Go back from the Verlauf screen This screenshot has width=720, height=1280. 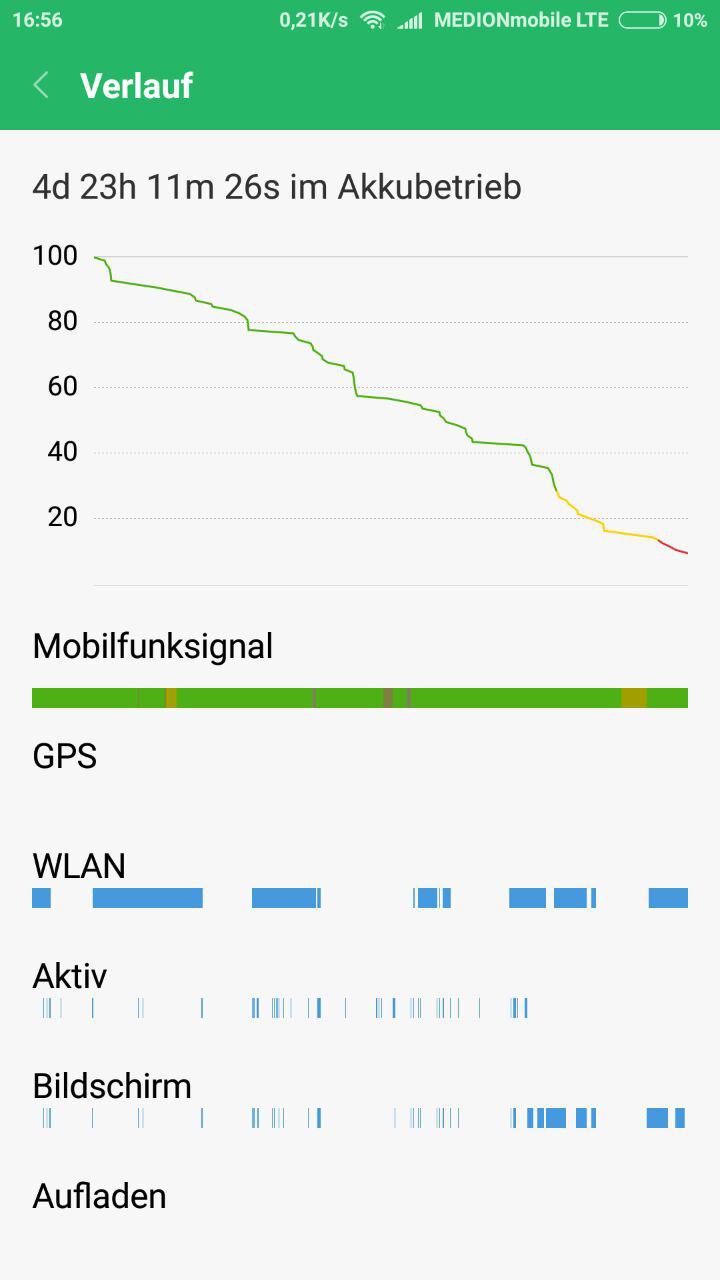(x=41, y=85)
